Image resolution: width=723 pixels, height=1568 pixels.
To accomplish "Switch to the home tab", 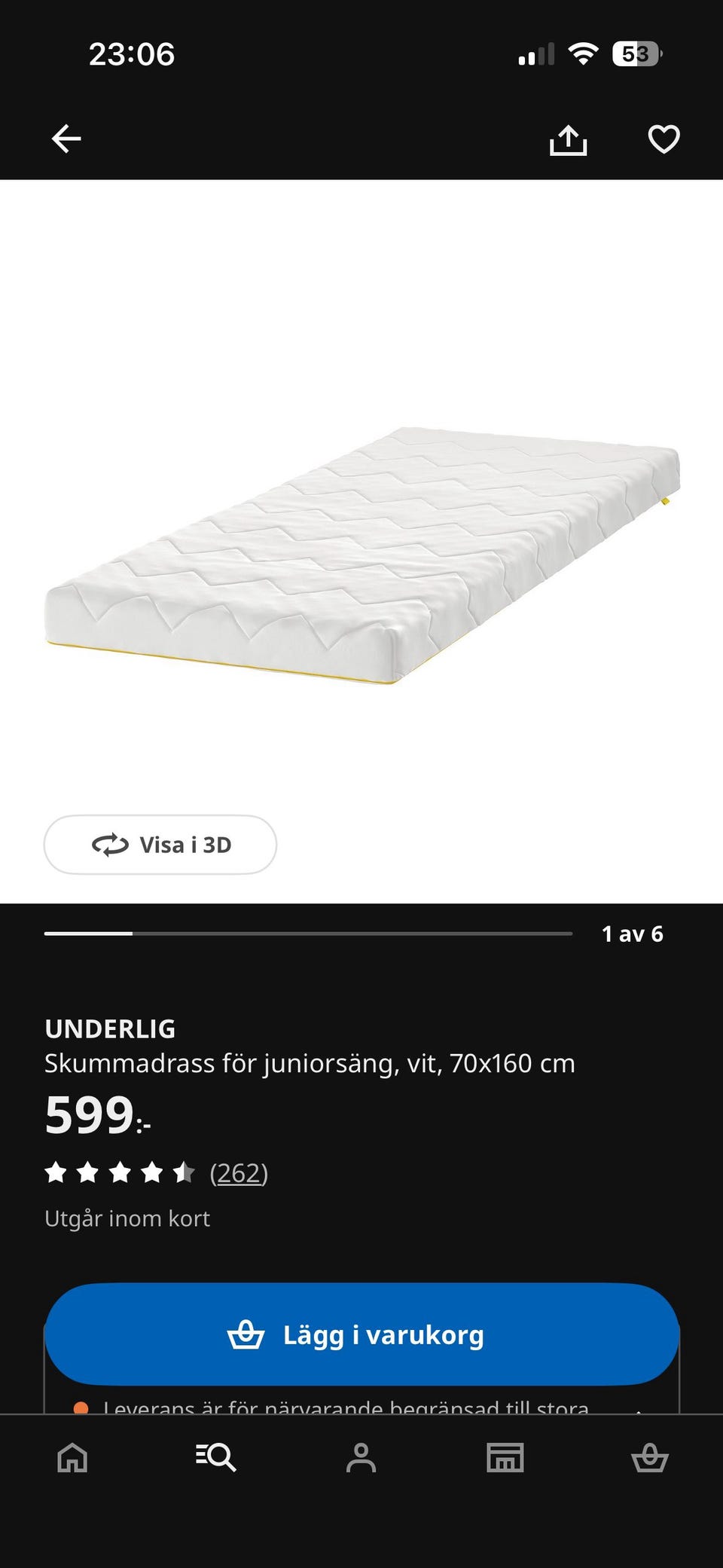I will pos(73,1458).
